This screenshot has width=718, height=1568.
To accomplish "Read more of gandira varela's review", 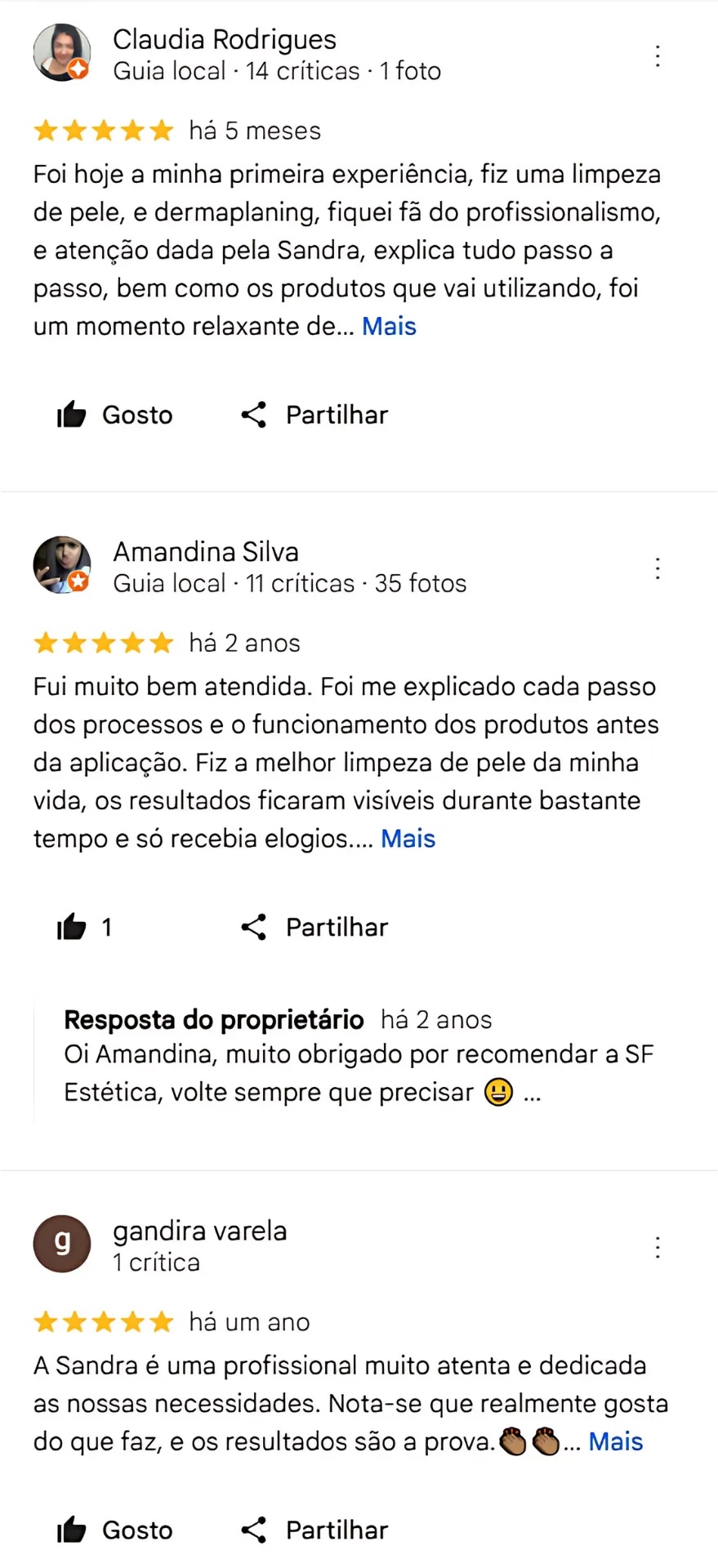I will 616,1441.
